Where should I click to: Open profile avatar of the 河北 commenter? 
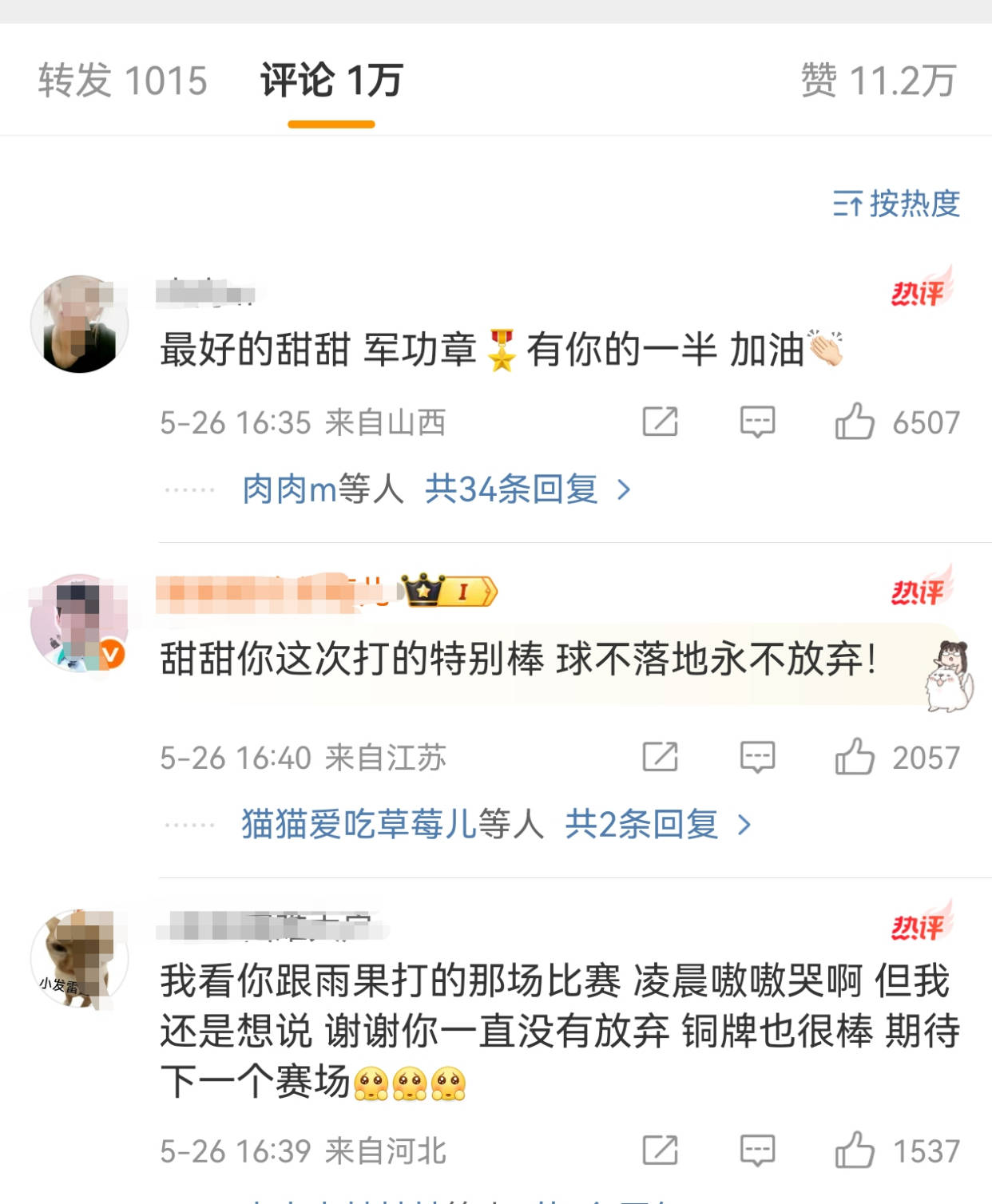click(x=79, y=957)
